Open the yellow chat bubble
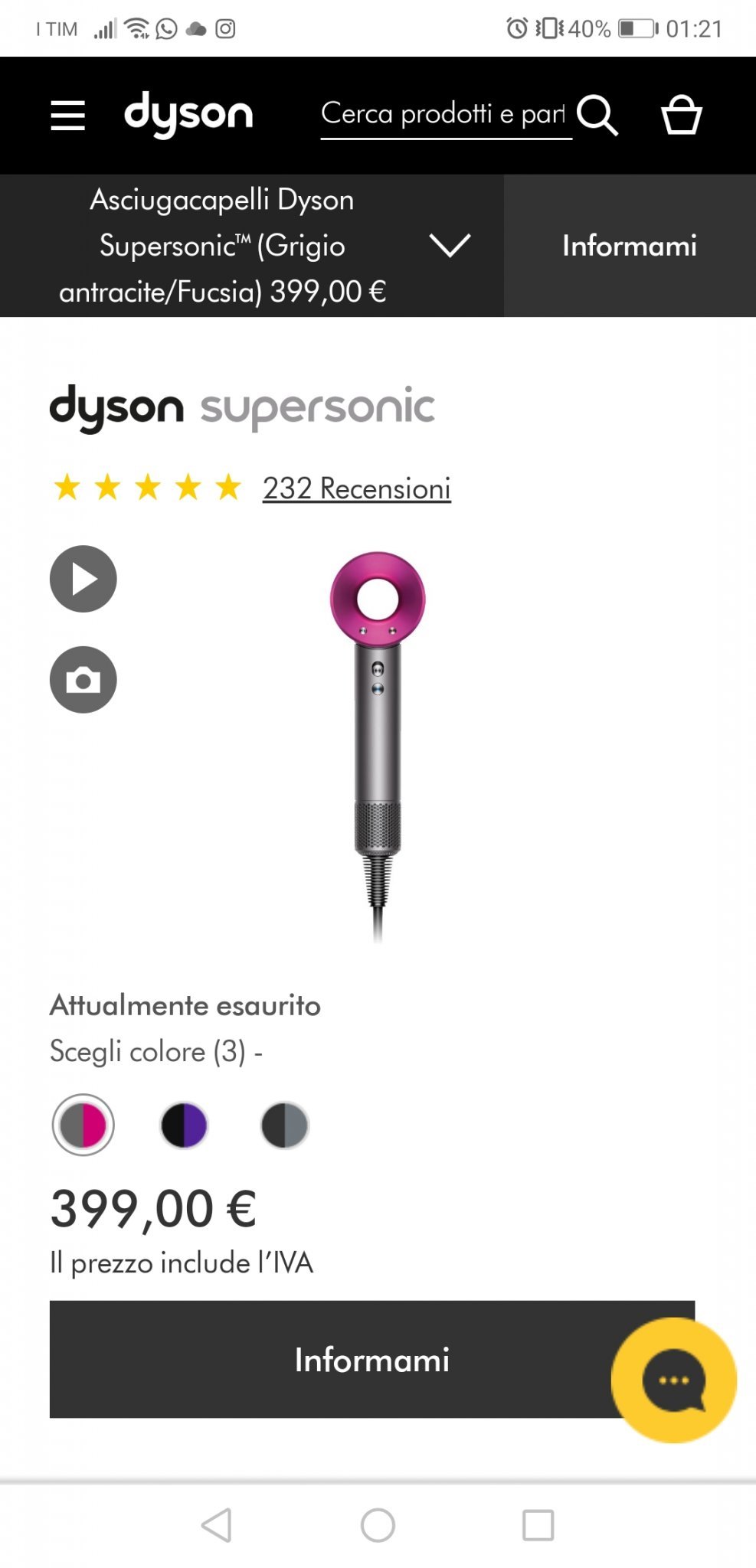The width and height of the screenshot is (756, 1568). pos(673,1380)
